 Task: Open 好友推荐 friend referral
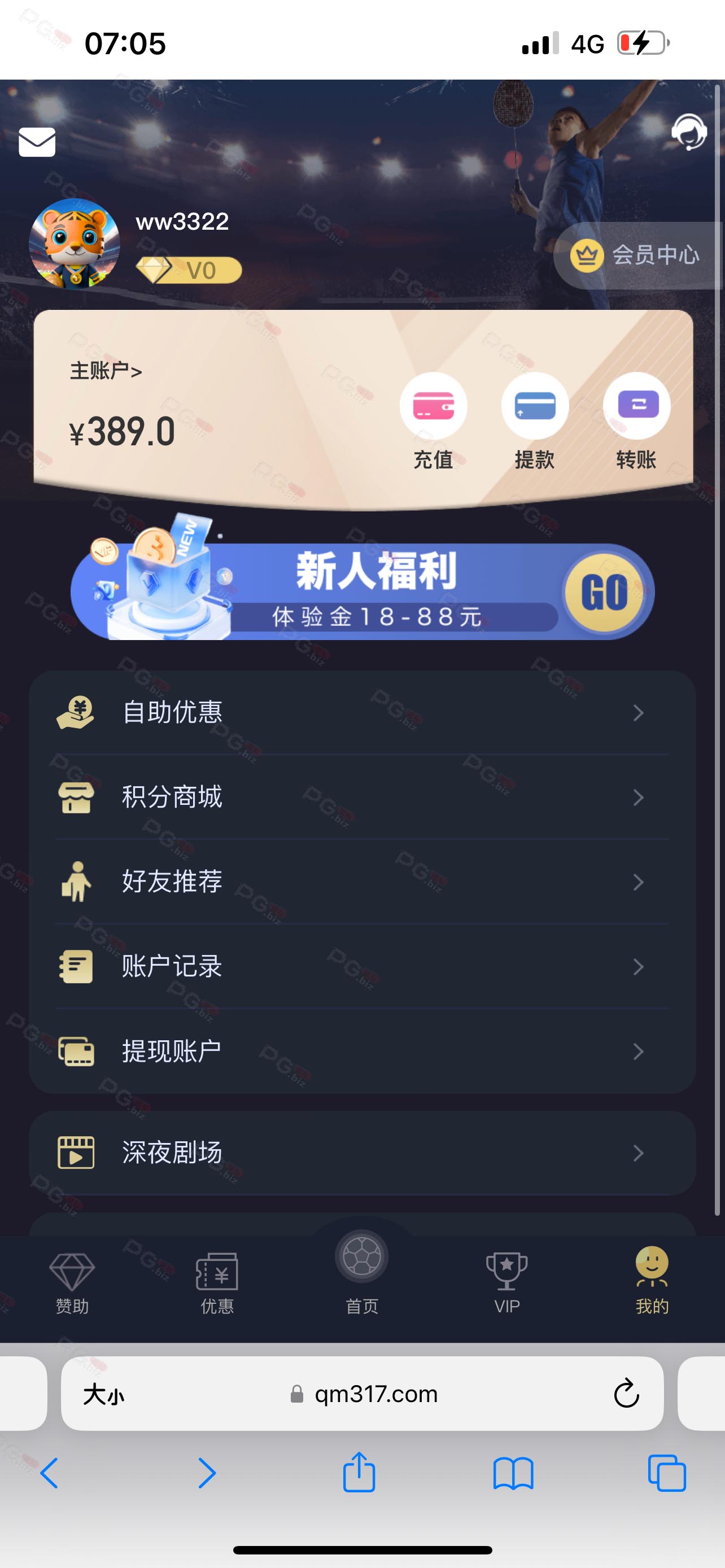coord(362,882)
